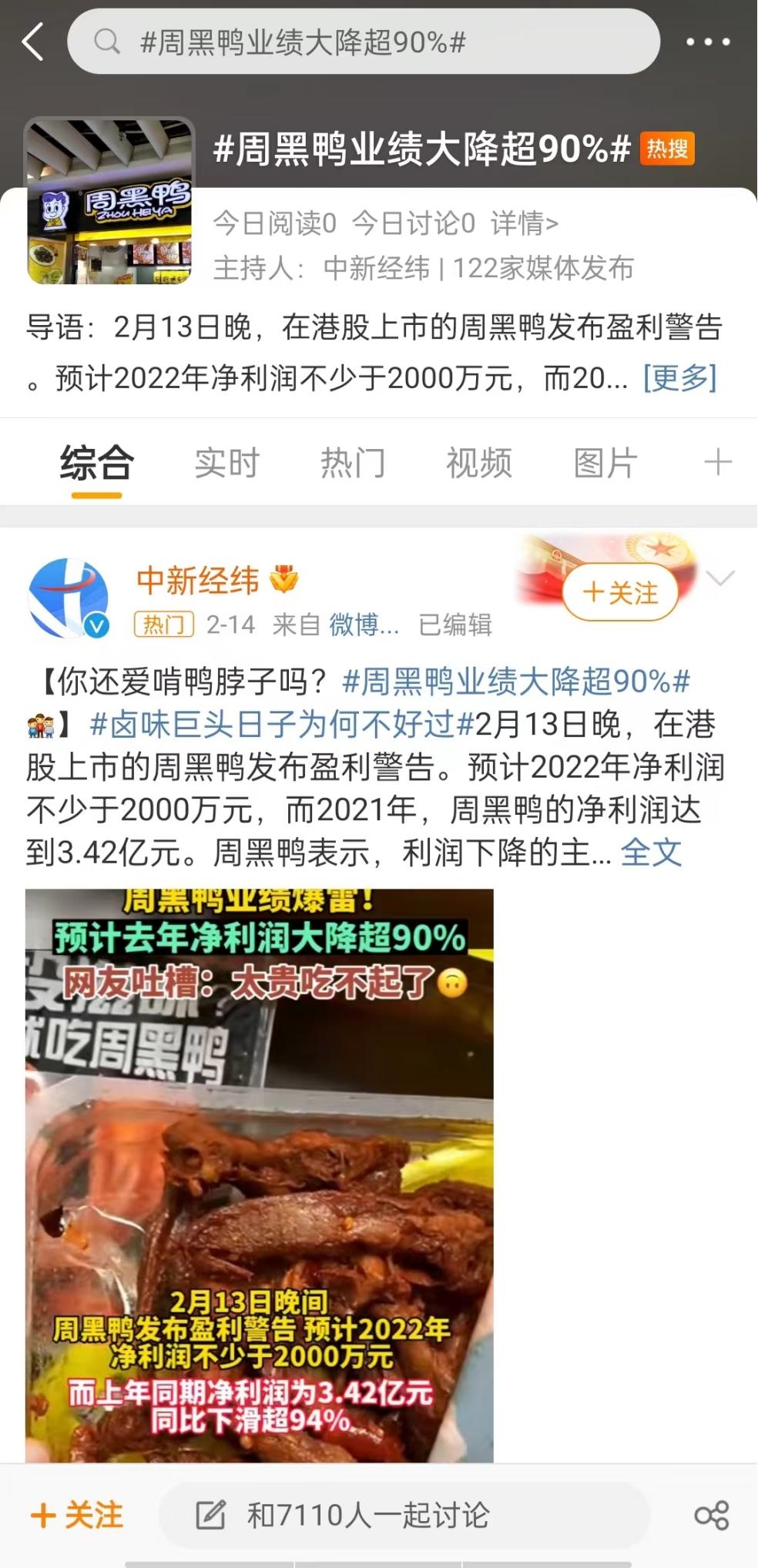This screenshot has width=758, height=1568.
Task: Open the three-dot overflow menu
Action: click(708, 42)
